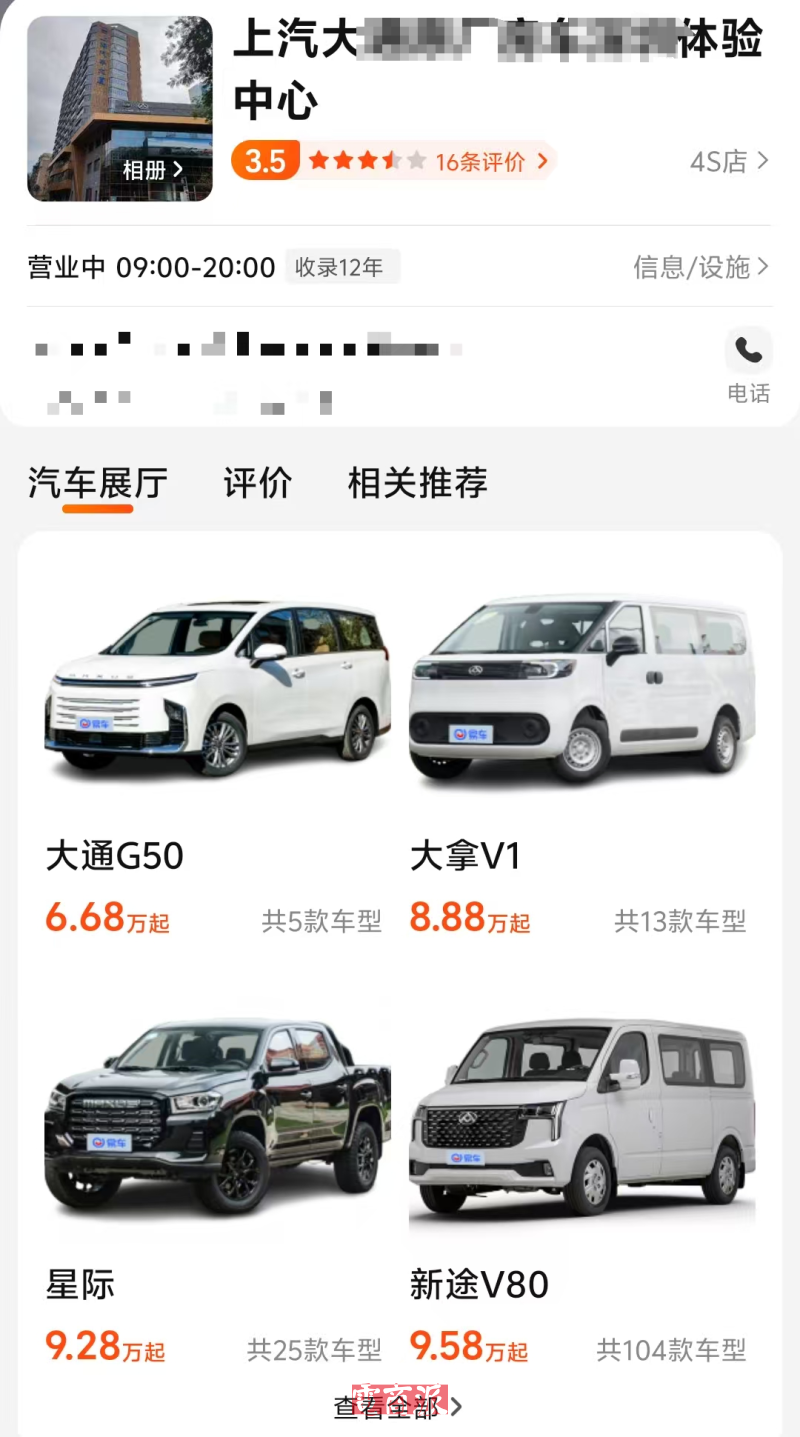Open the 4S店 category link
Image resolution: width=800 pixels, height=1437 pixels.
[729, 161]
